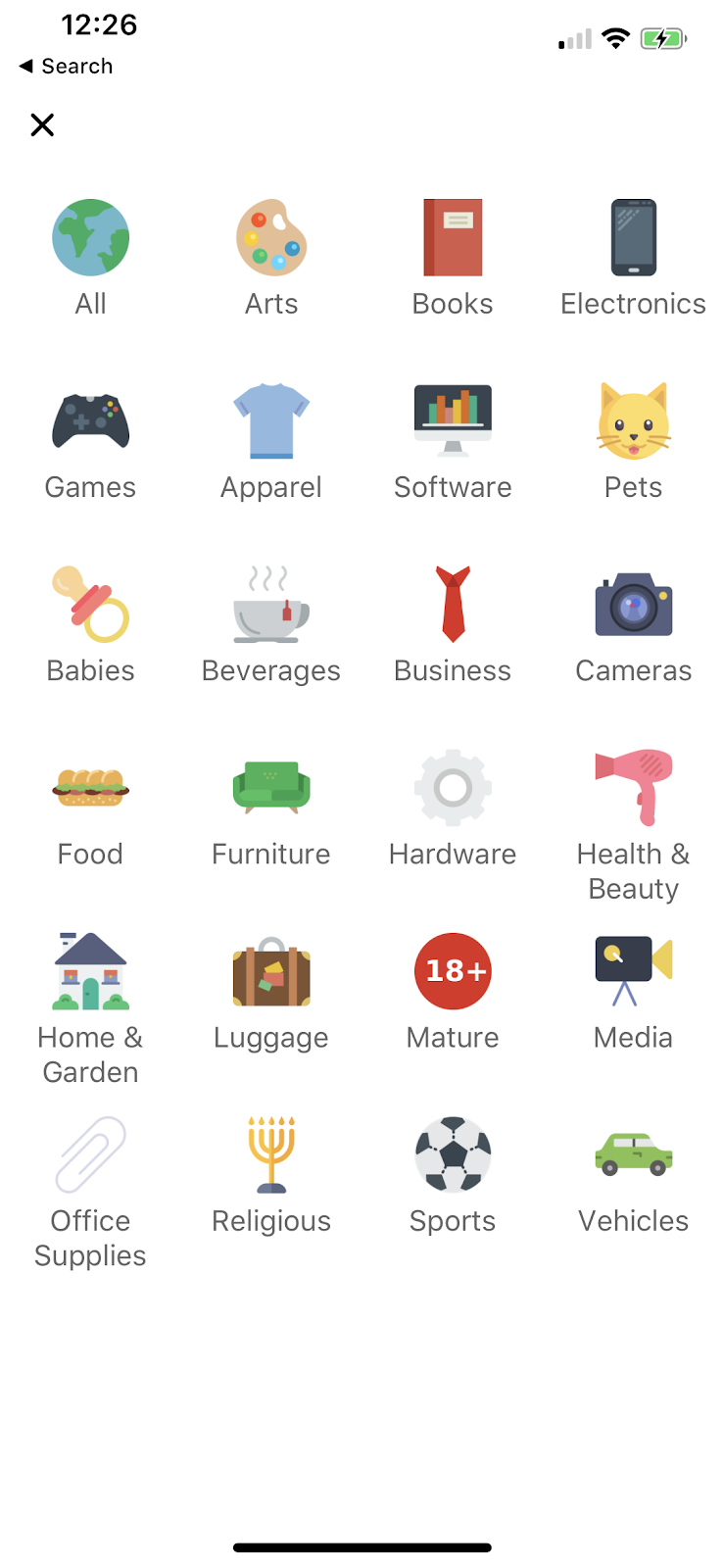The width and height of the screenshot is (724, 1568).
Task: Choose the Babies category
Action: pyautogui.click(x=90, y=623)
